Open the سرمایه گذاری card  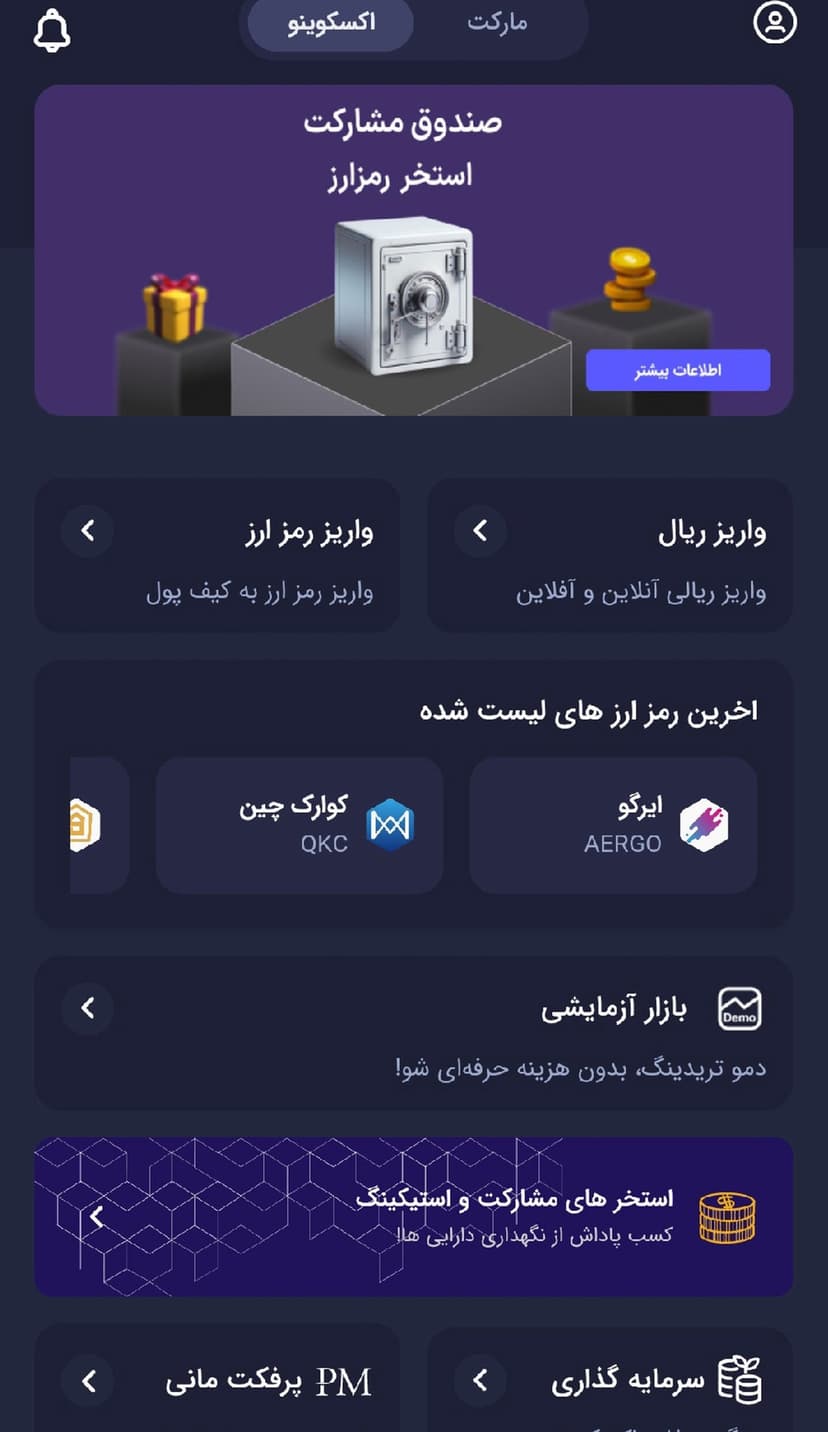(x=610, y=1381)
